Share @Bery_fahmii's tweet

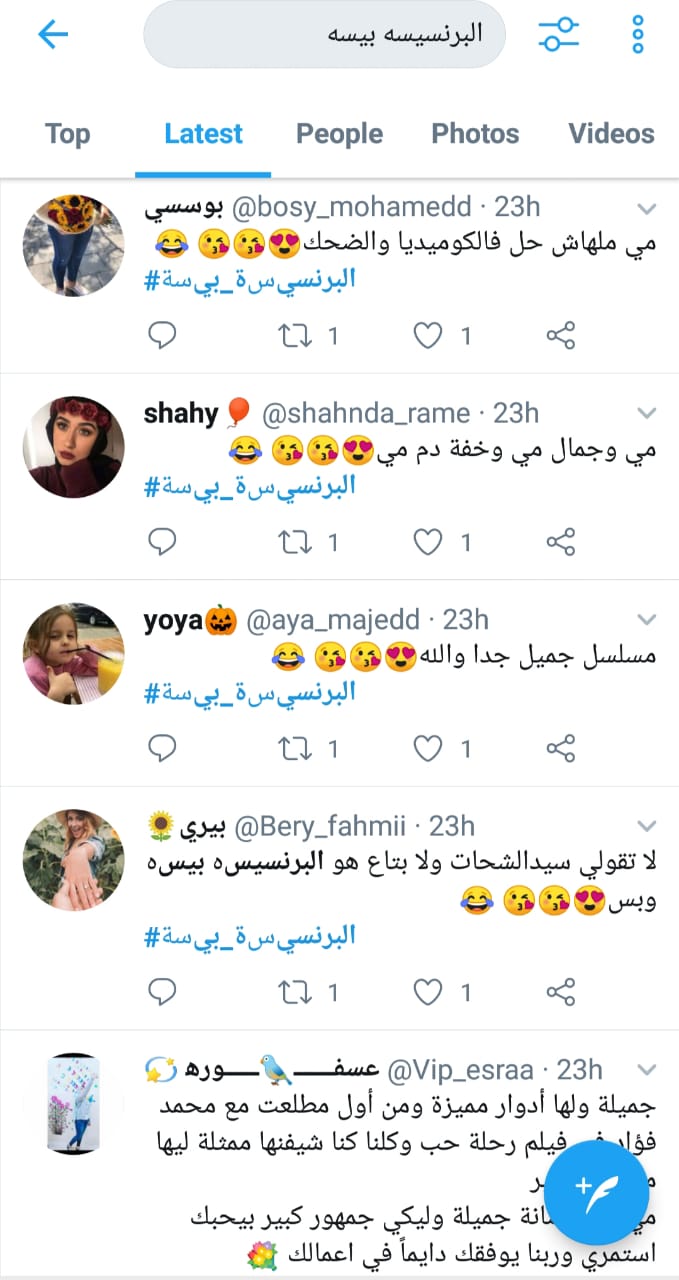pyautogui.click(x=561, y=992)
